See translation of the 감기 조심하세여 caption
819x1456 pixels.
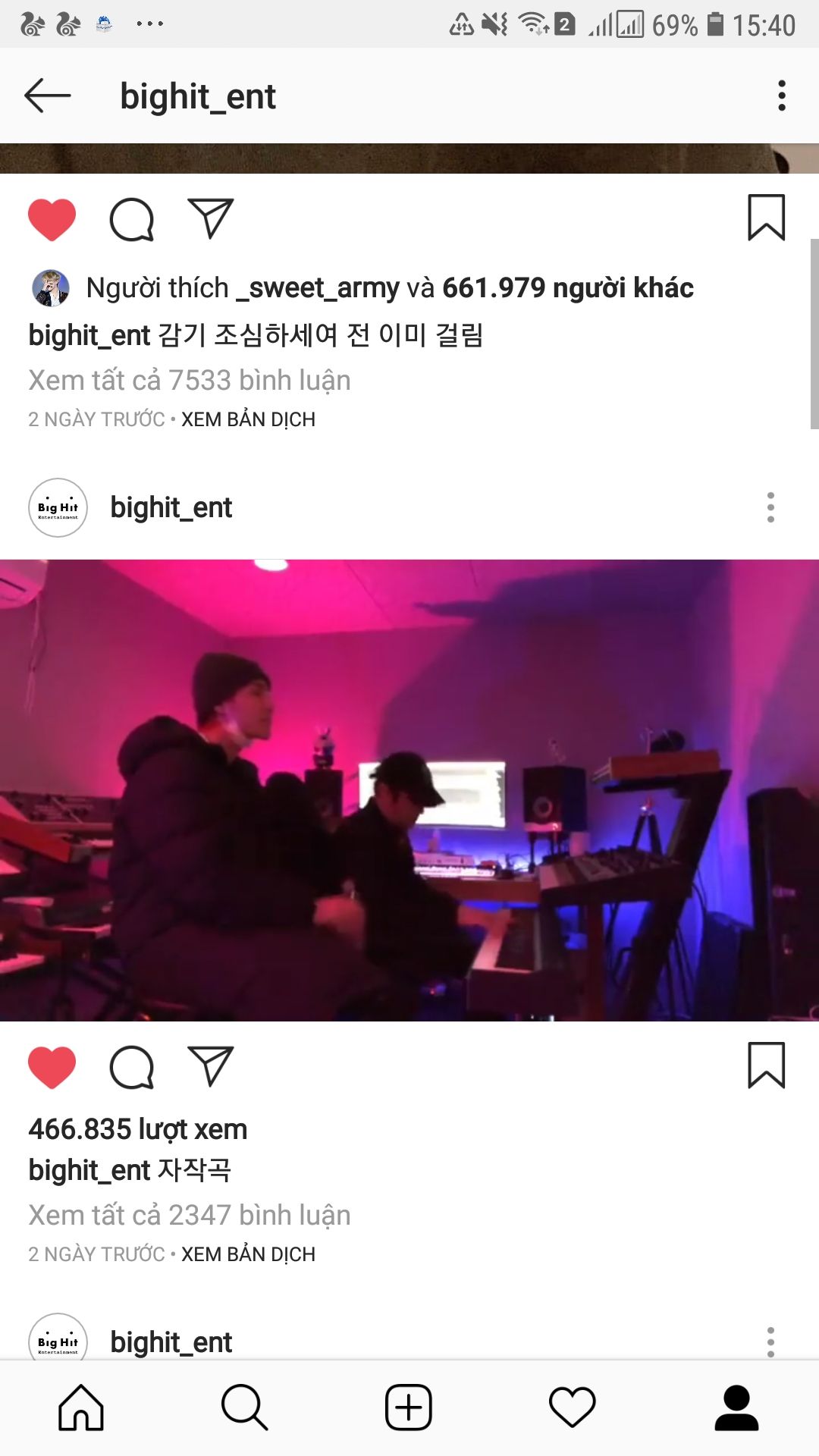(x=248, y=419)
